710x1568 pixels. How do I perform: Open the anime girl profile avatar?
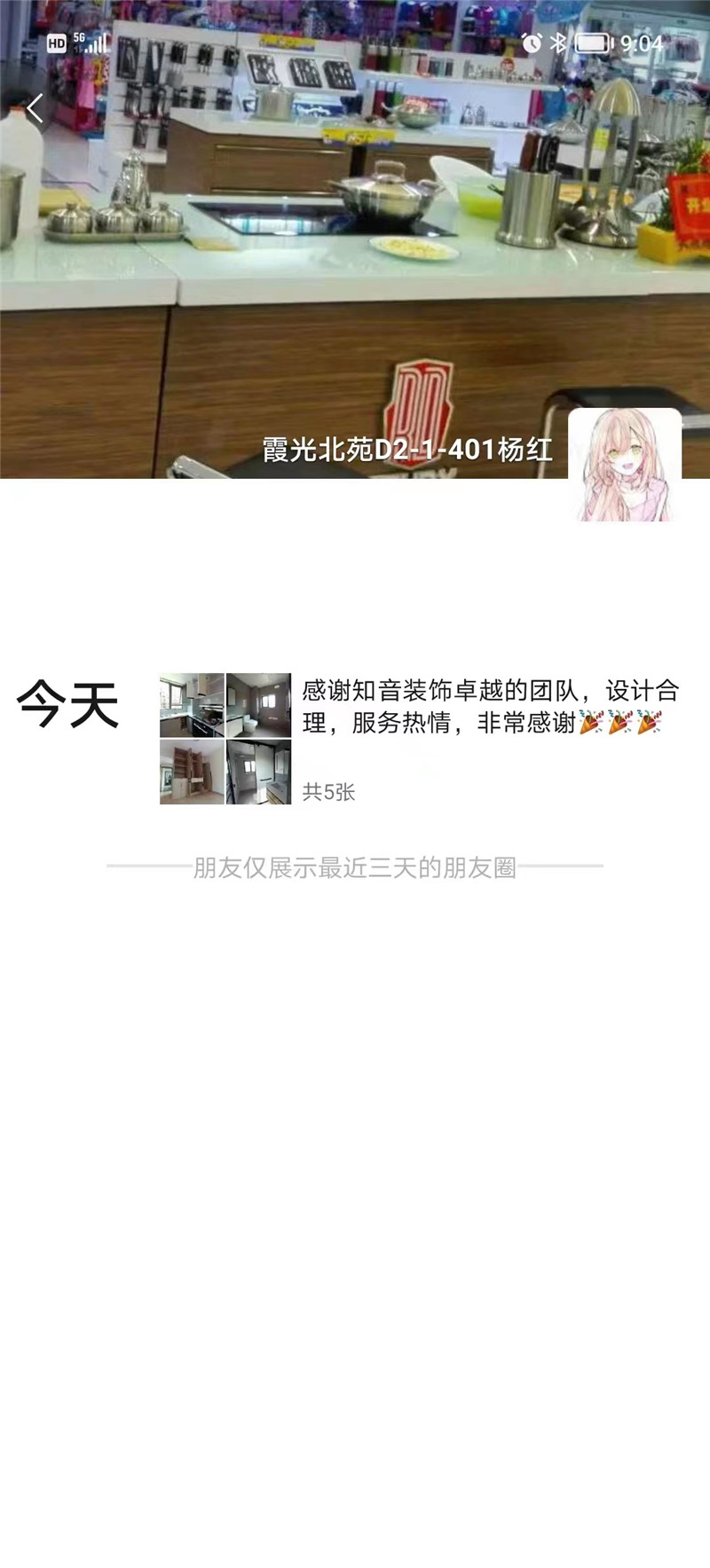point(625,465)
